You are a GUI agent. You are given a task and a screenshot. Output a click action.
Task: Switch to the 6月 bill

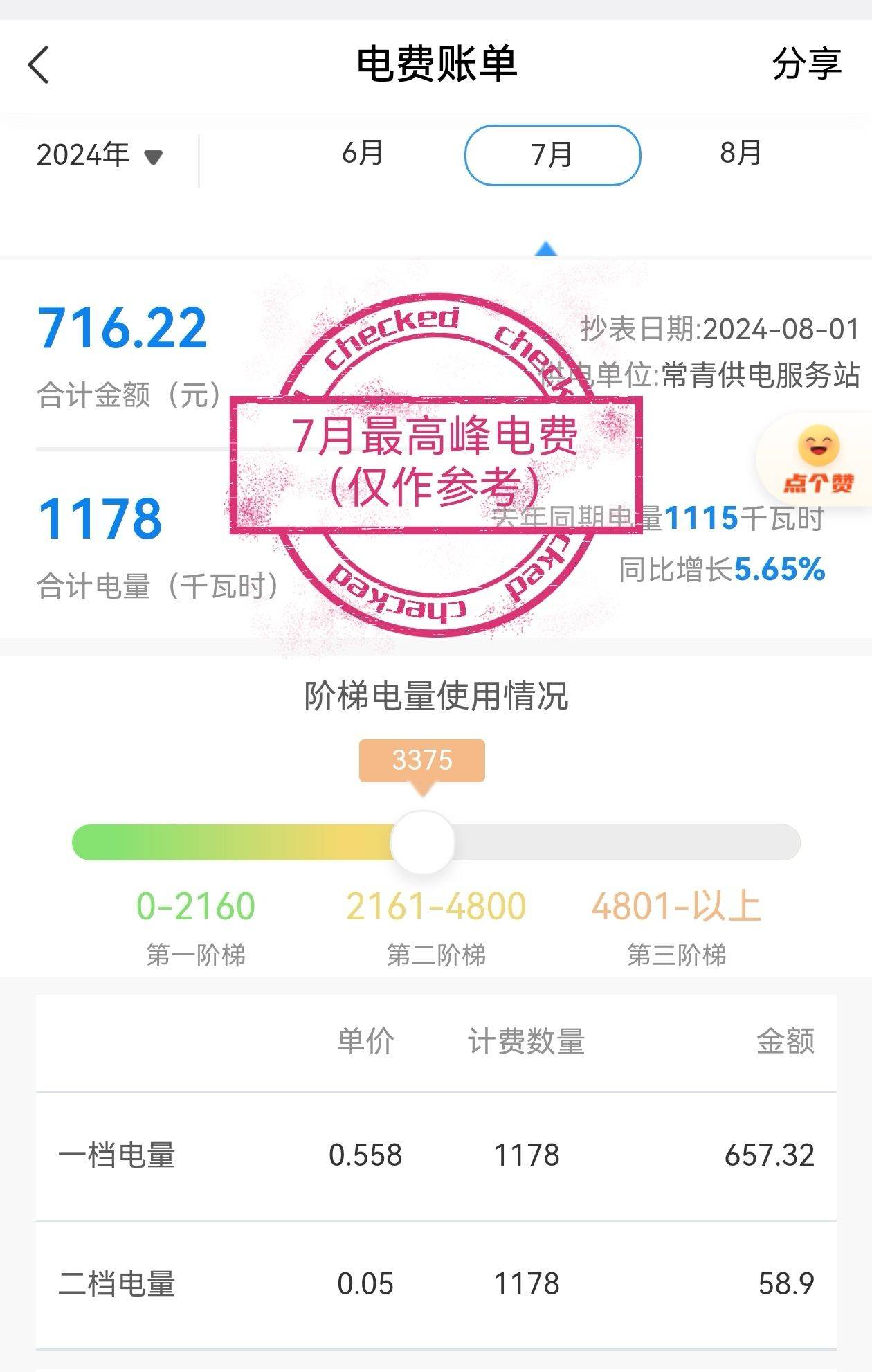(x=362, y=153)
